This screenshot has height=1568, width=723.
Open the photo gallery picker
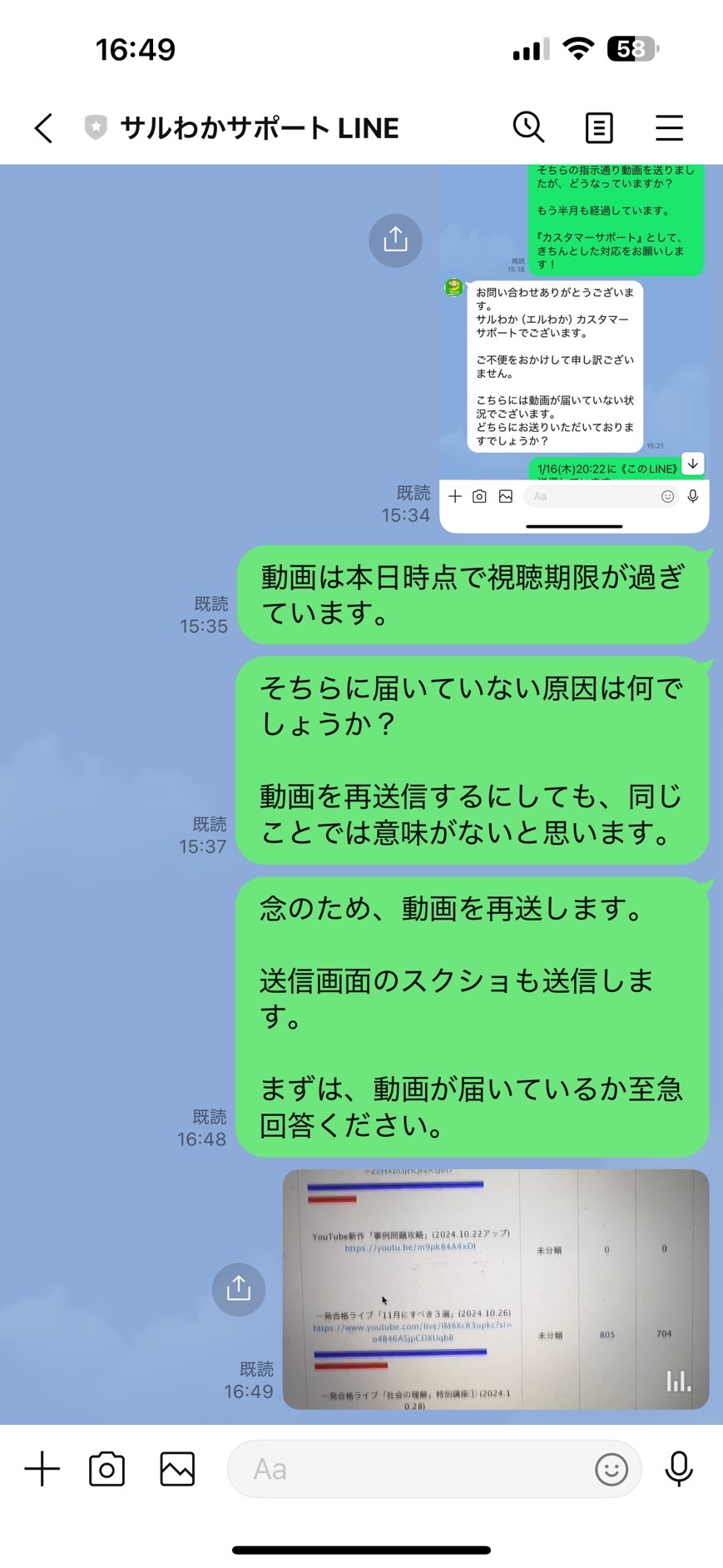(177, 1469)
